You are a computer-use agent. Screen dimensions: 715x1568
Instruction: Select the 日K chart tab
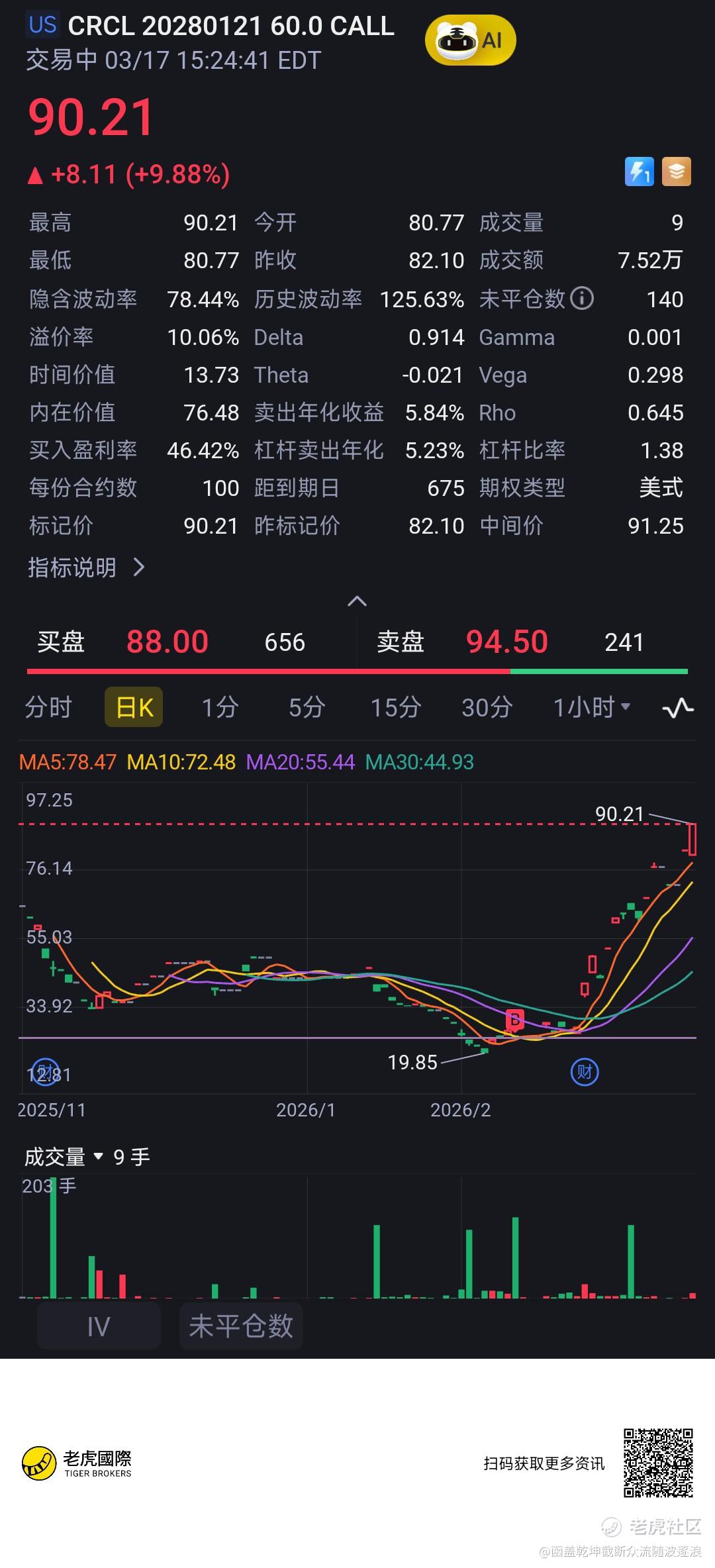click(134, 707)
